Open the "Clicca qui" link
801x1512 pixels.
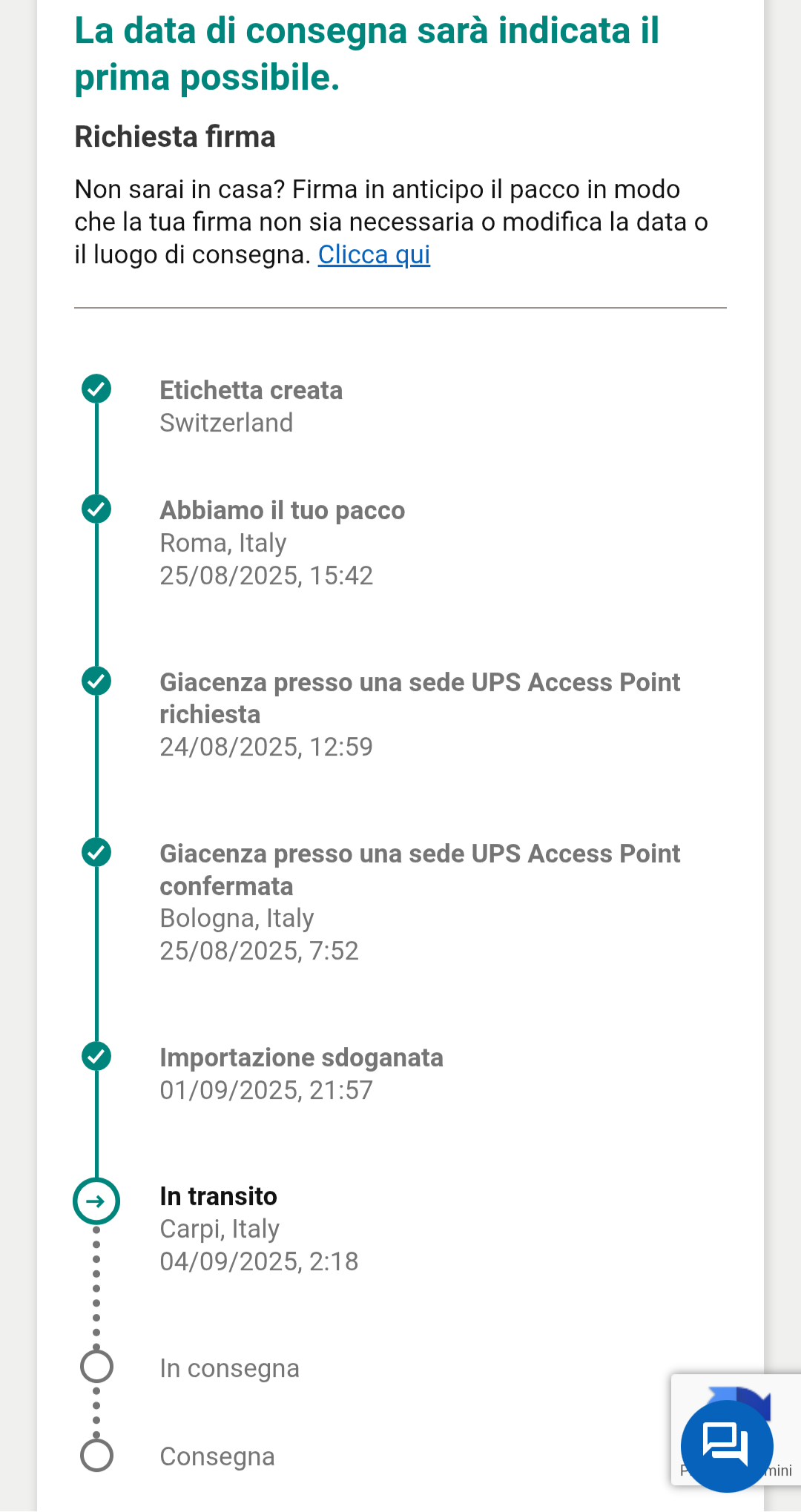coord(374,254)
